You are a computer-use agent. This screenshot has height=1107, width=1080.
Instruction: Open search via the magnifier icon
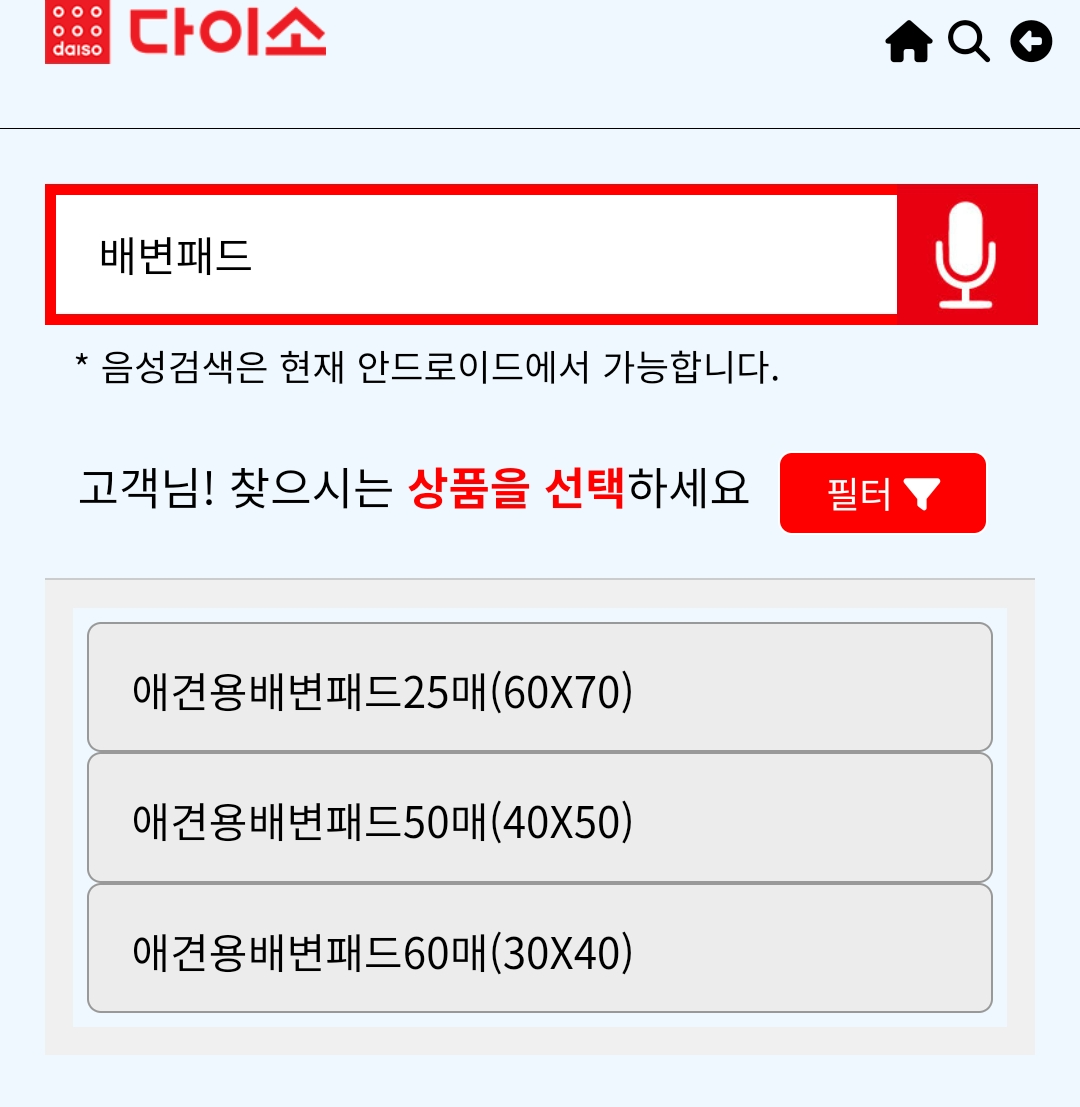(x=967, y=42)
